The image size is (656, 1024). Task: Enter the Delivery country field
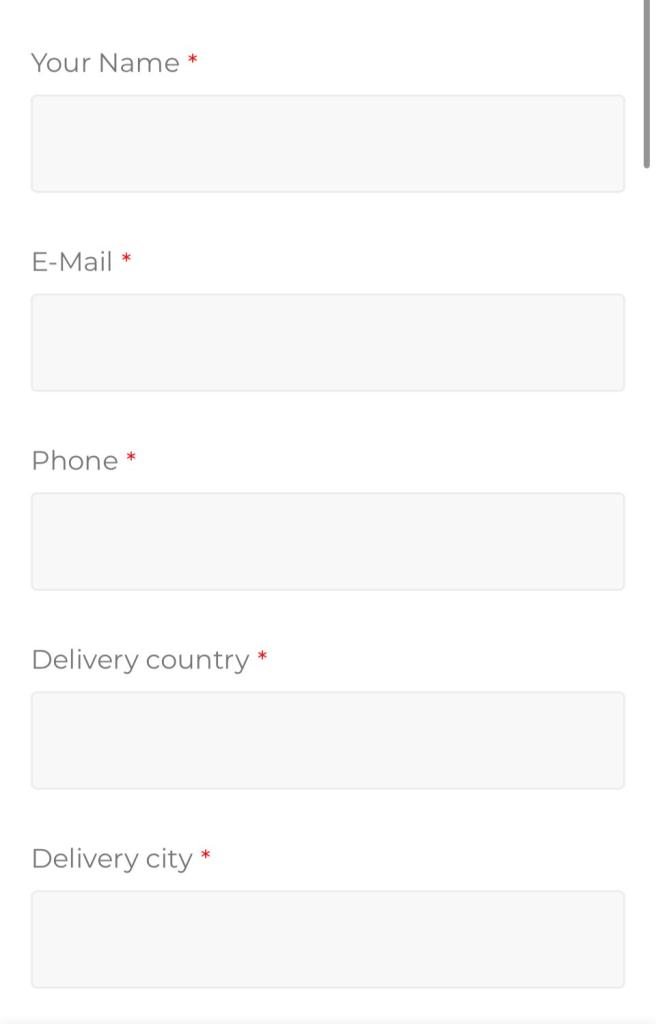click(328, 741)
